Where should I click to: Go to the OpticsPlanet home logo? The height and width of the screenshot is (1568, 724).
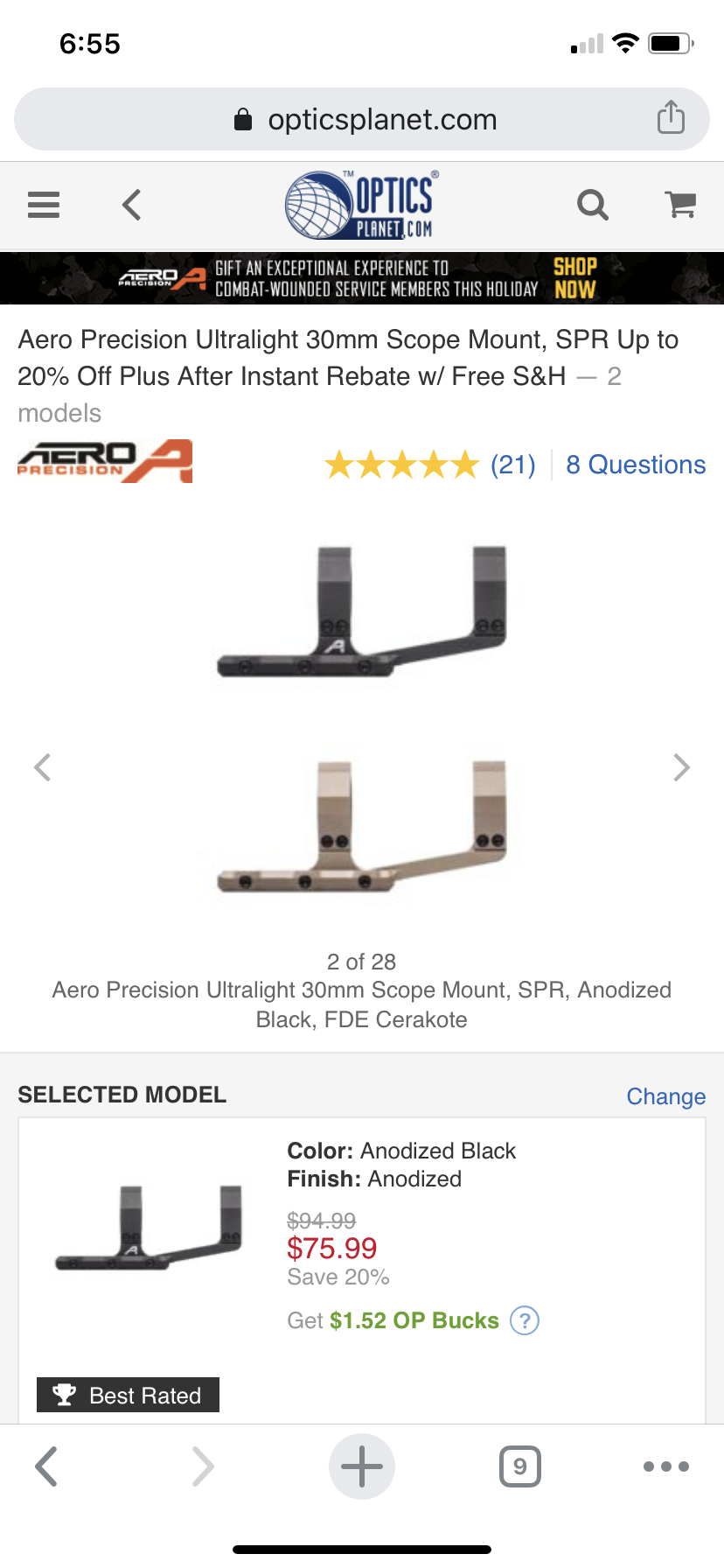(x=362, y=206)
